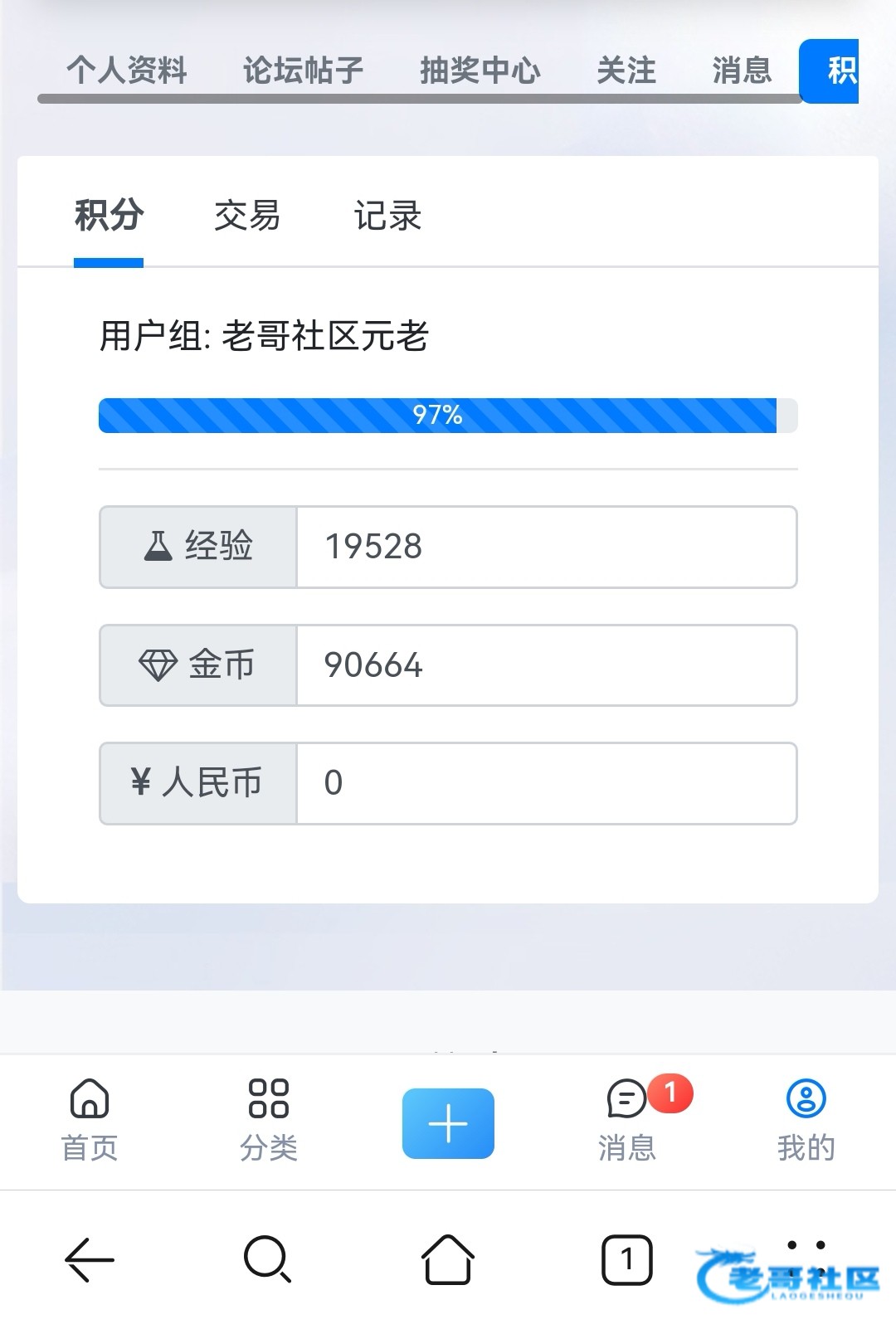Viewport: 896px width, 1329px height.
Task: Open the 消息 top tab
Action: coord(742,71)
